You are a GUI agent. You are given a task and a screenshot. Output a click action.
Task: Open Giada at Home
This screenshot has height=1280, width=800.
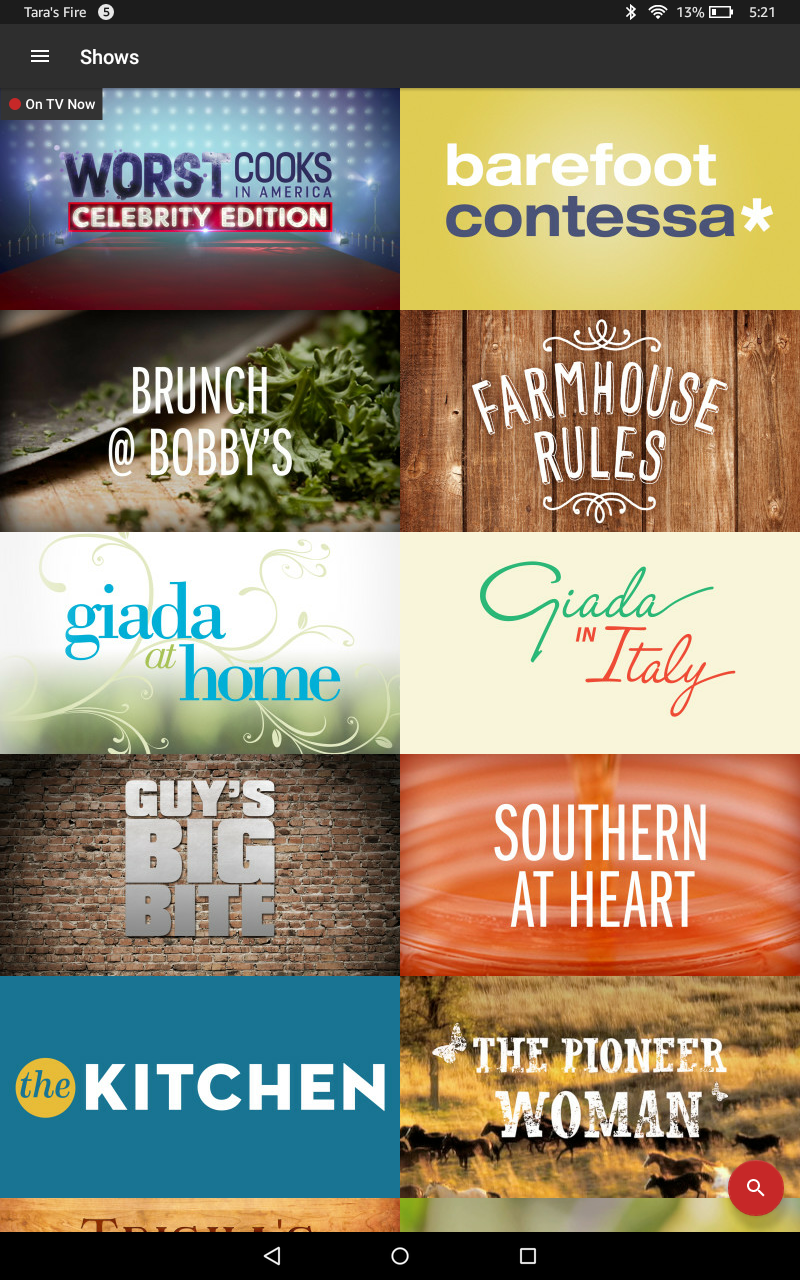(200, 643)
